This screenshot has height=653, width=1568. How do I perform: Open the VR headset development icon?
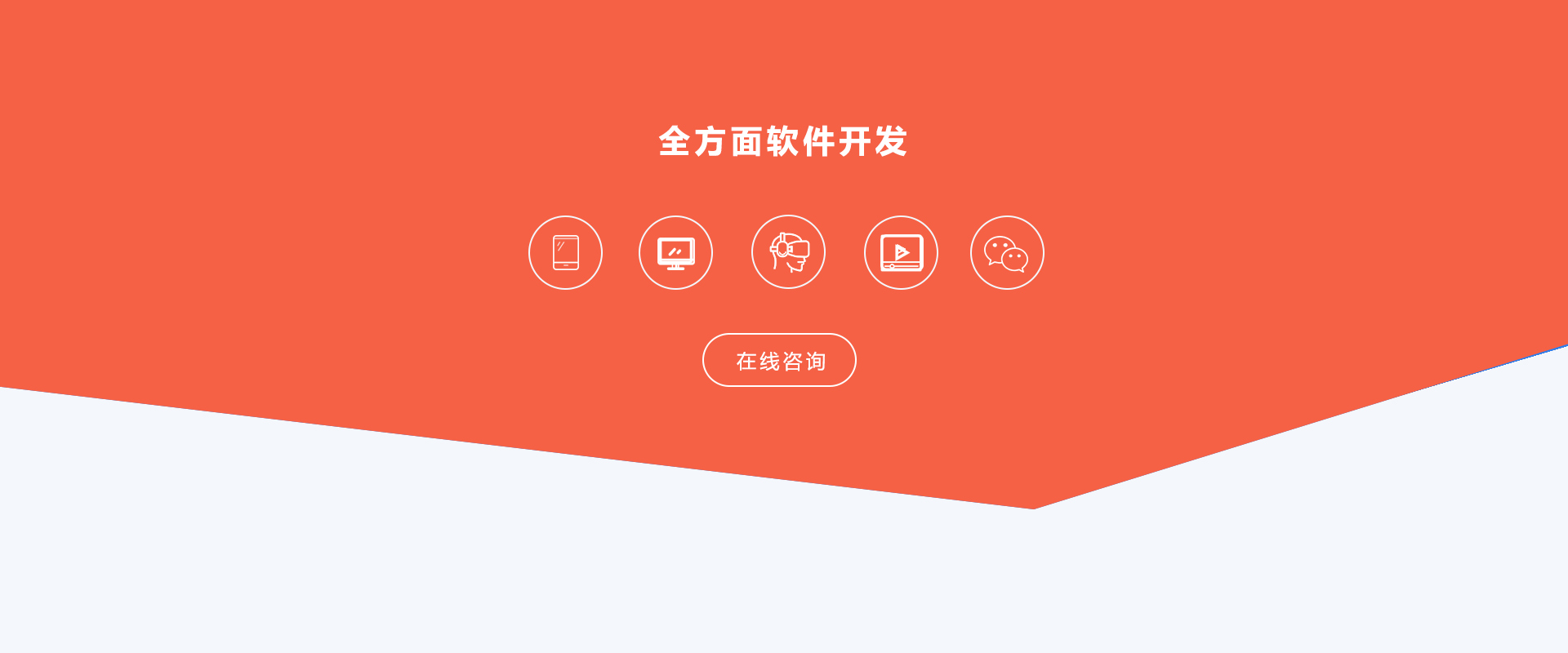click(788, 252)
